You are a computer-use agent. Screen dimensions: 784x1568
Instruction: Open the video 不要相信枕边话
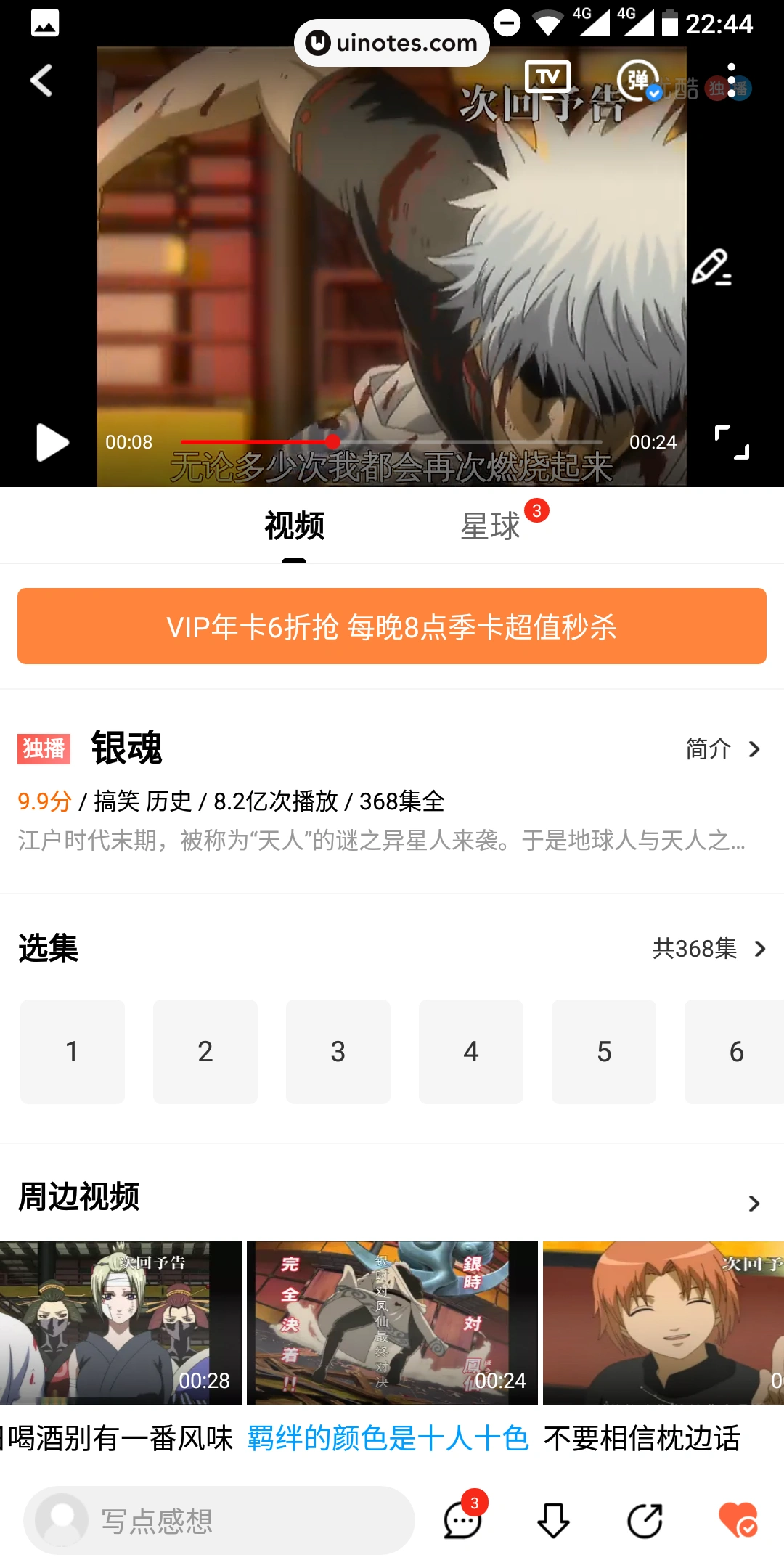pos(662,1323)
